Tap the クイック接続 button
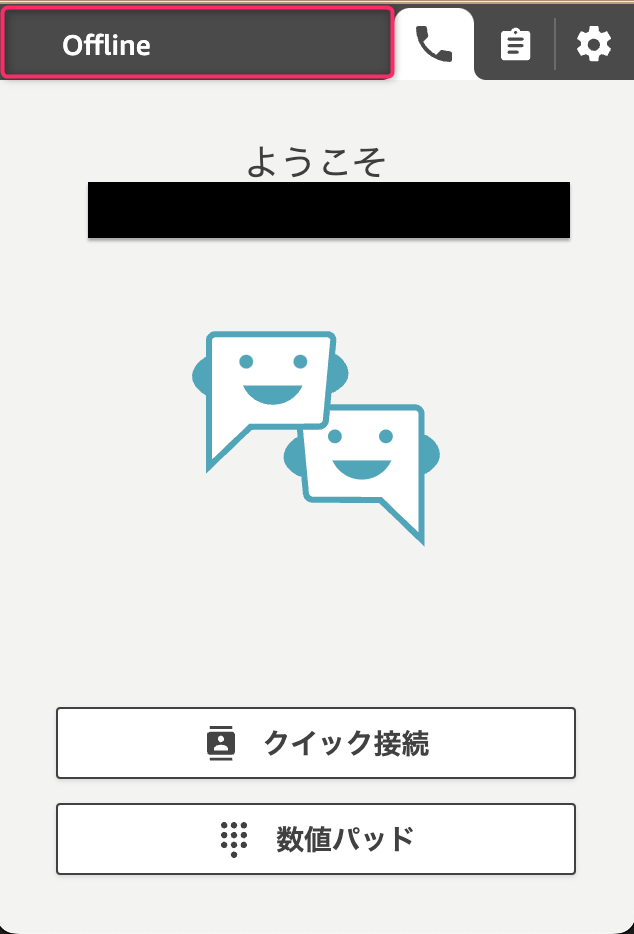This screenshot has width=634, height=934. tap(316, 743)
